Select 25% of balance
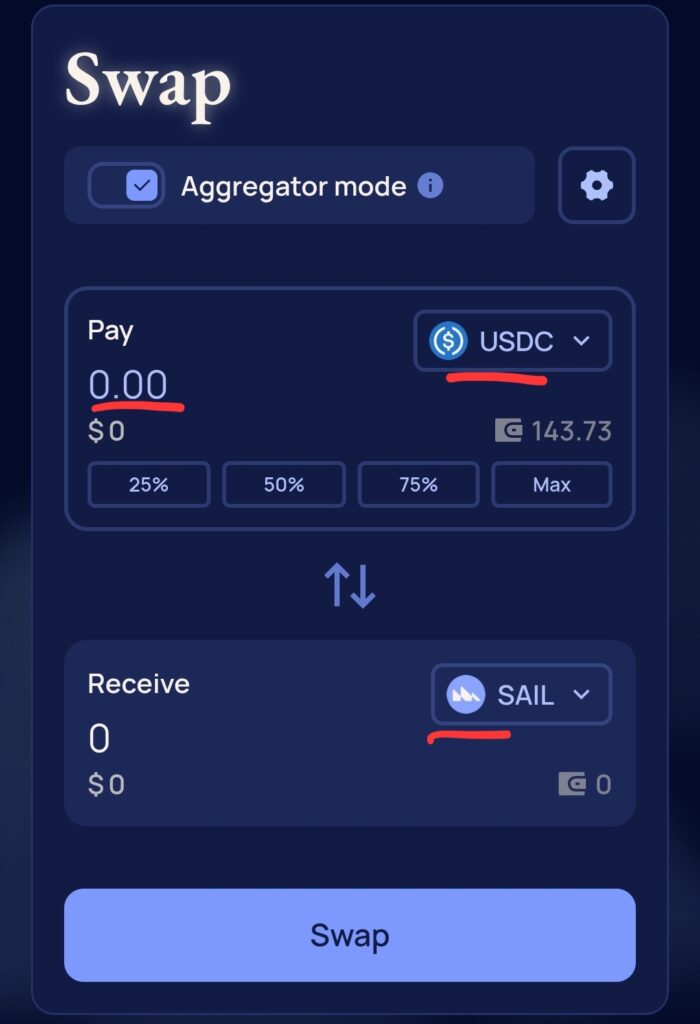 [x=149, y=485]
